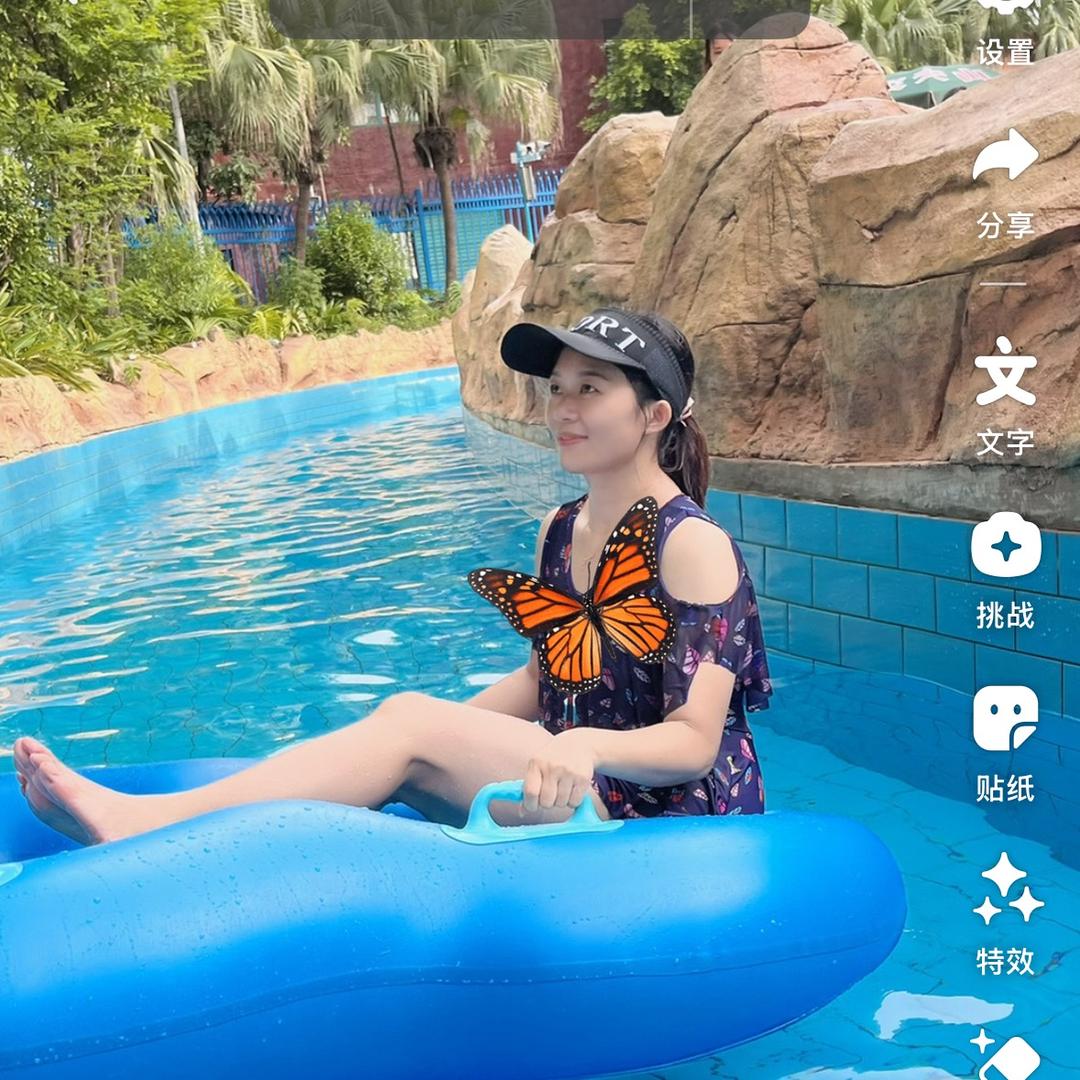Open 设置 settings

(x=1005, y=28)
